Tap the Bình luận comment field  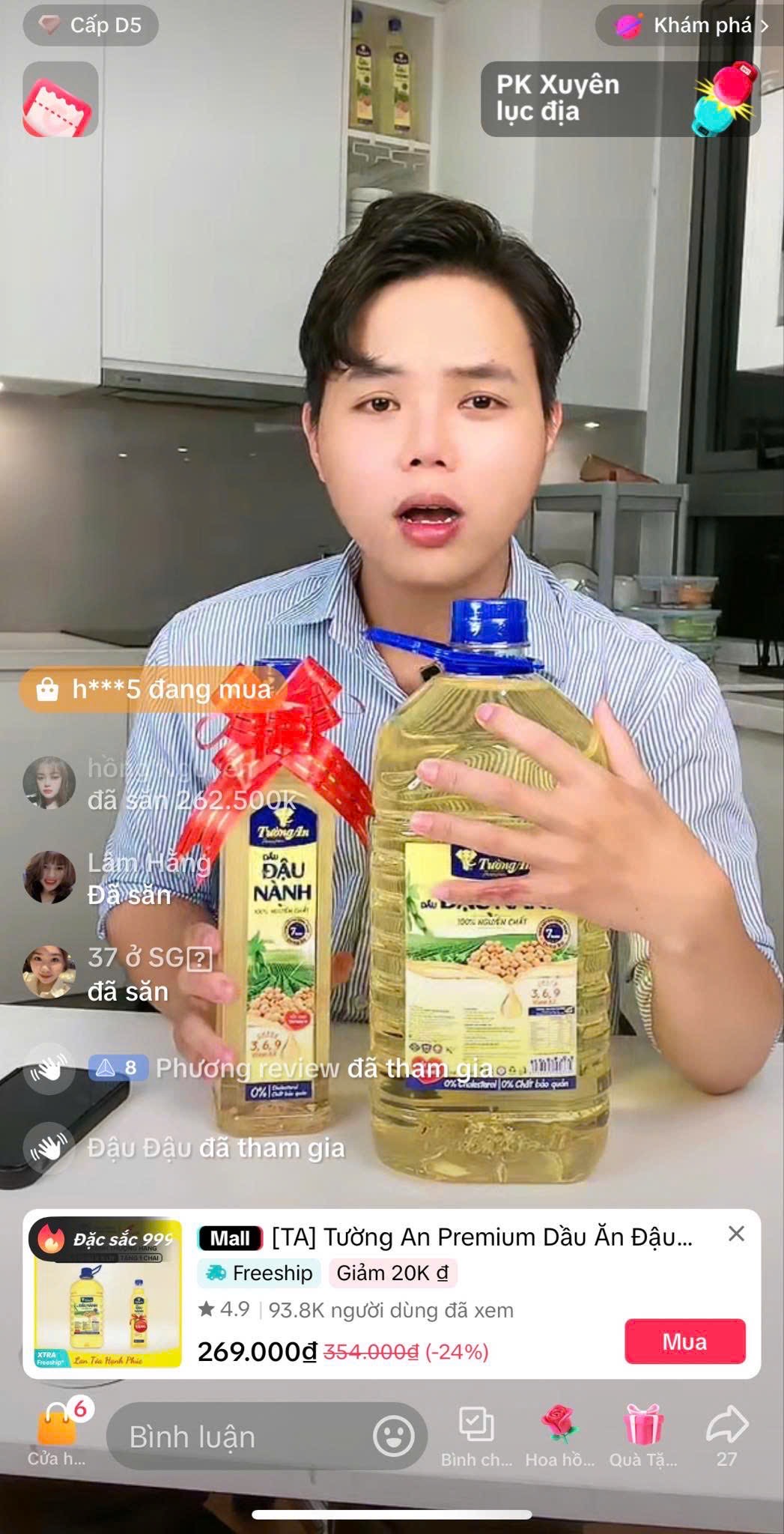coord(240,1437)
